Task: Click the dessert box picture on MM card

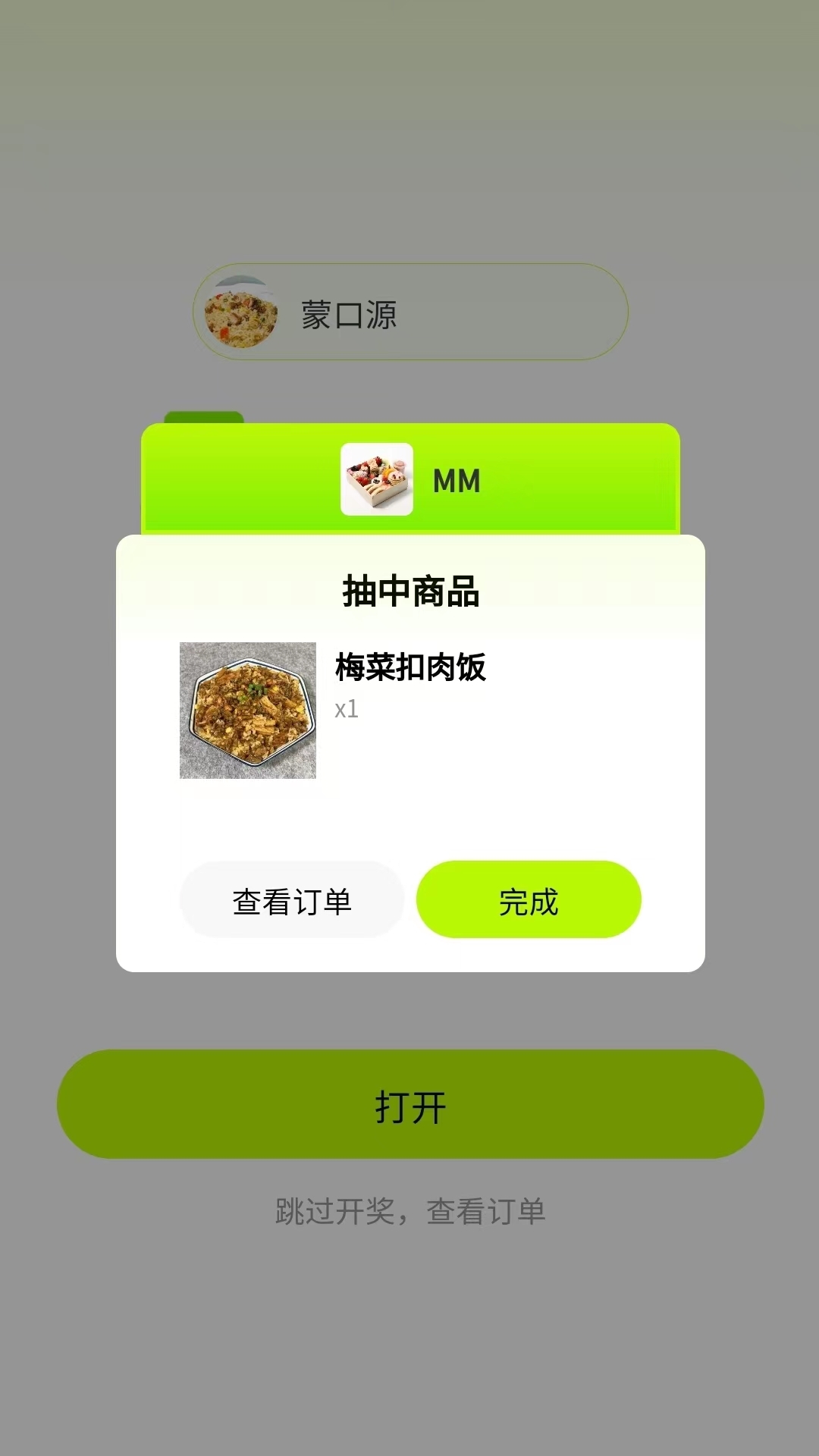Action: tap(377, 480)
